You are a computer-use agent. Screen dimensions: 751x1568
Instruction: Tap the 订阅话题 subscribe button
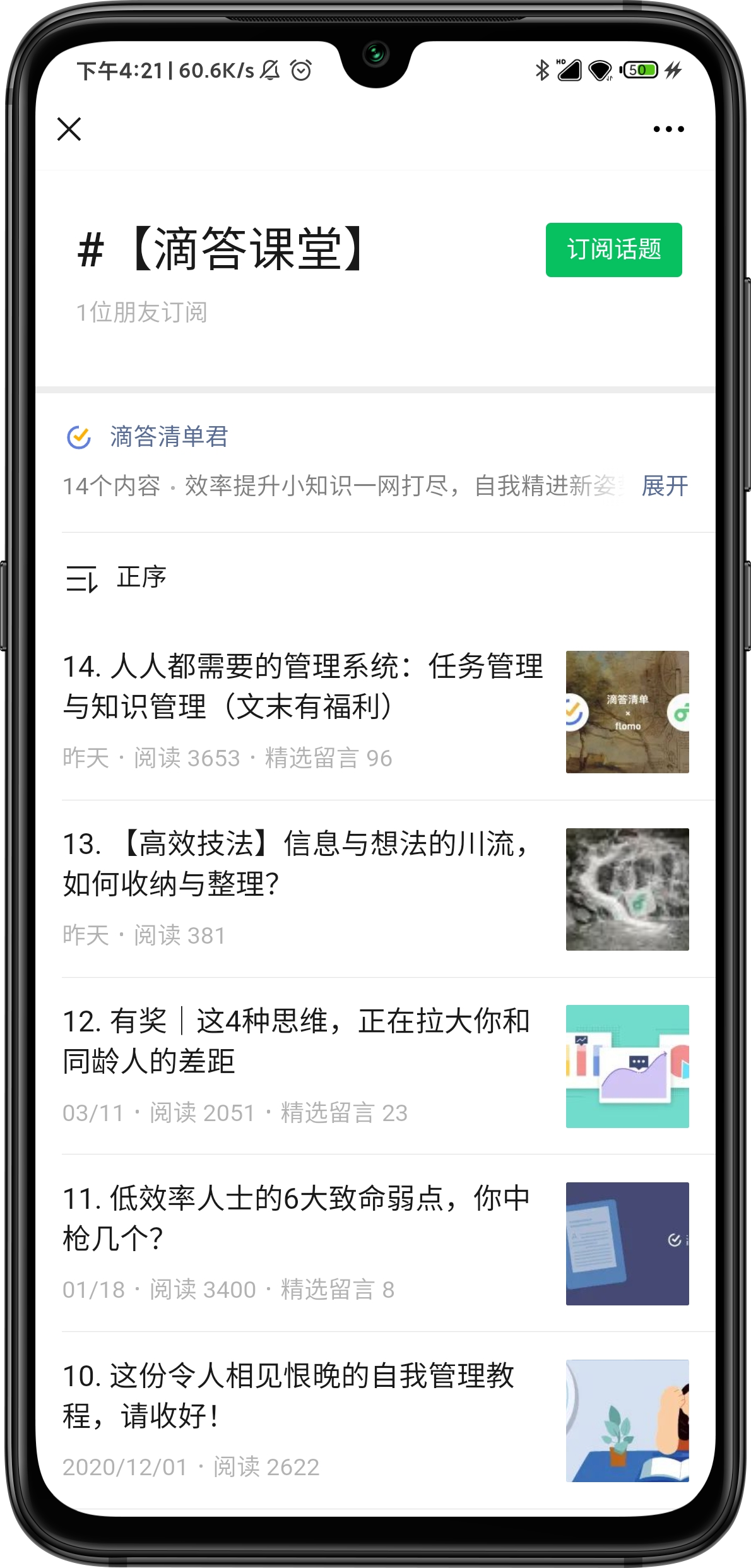click(x=613, y=249)
